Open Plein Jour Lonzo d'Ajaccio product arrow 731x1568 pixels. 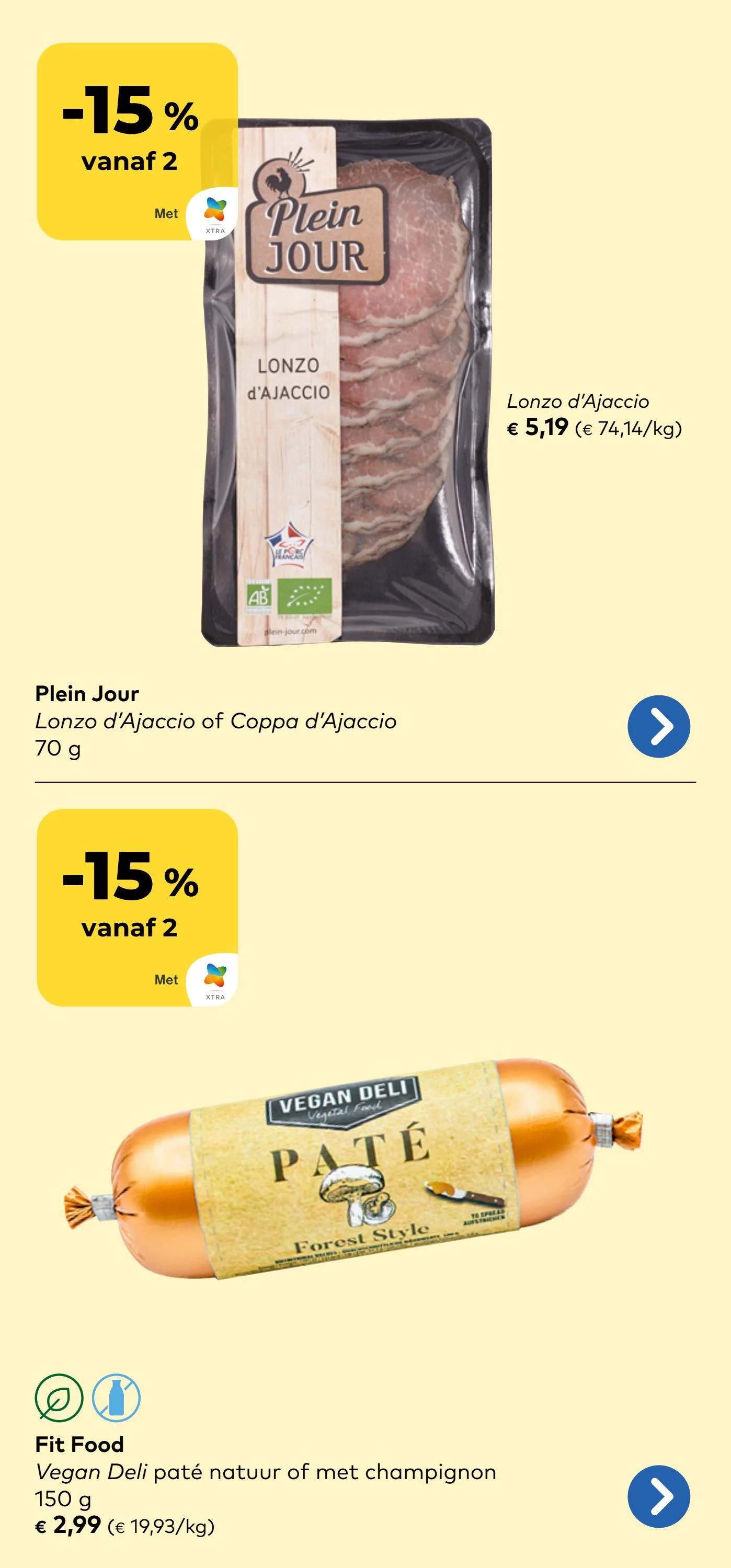[658, 726]
